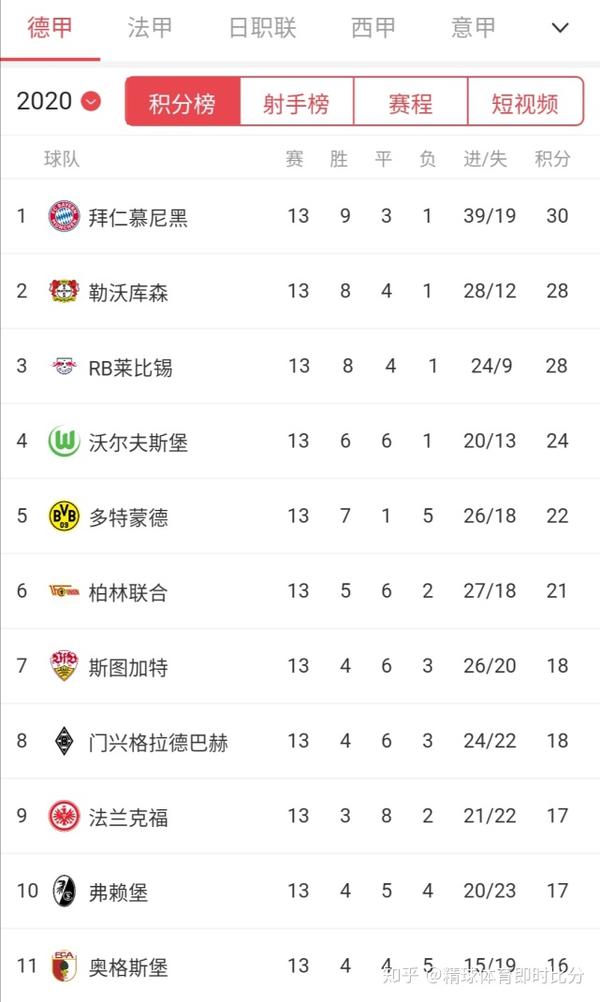View the 法兰克福 team row
The height and width of the screenshot is (1002, 600).
(300, 816)
